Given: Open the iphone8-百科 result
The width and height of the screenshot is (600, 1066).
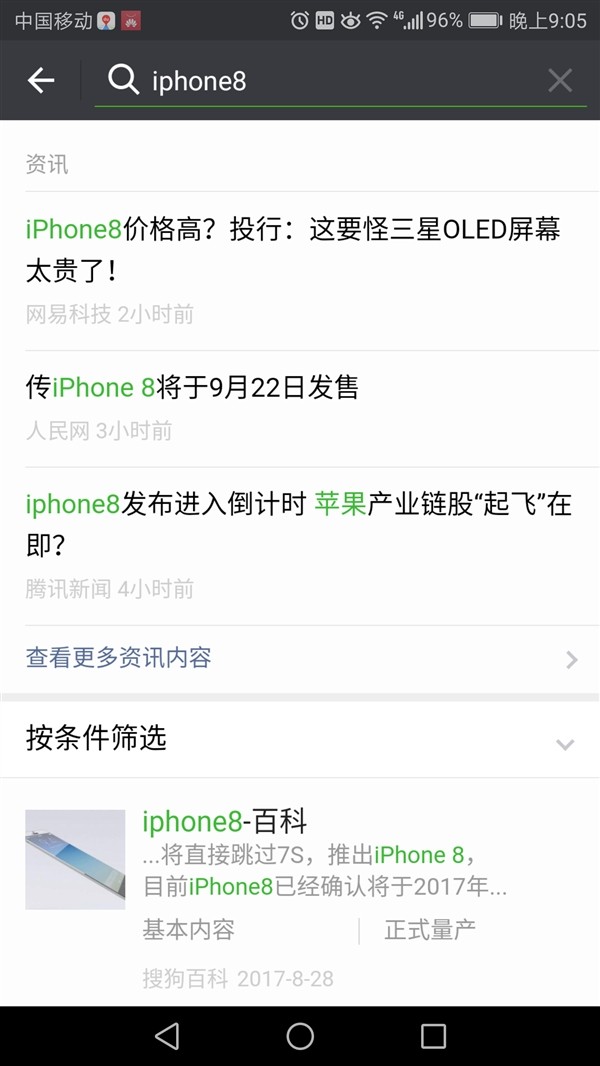Looking at the screenshot, I should (x=224, y=822).
